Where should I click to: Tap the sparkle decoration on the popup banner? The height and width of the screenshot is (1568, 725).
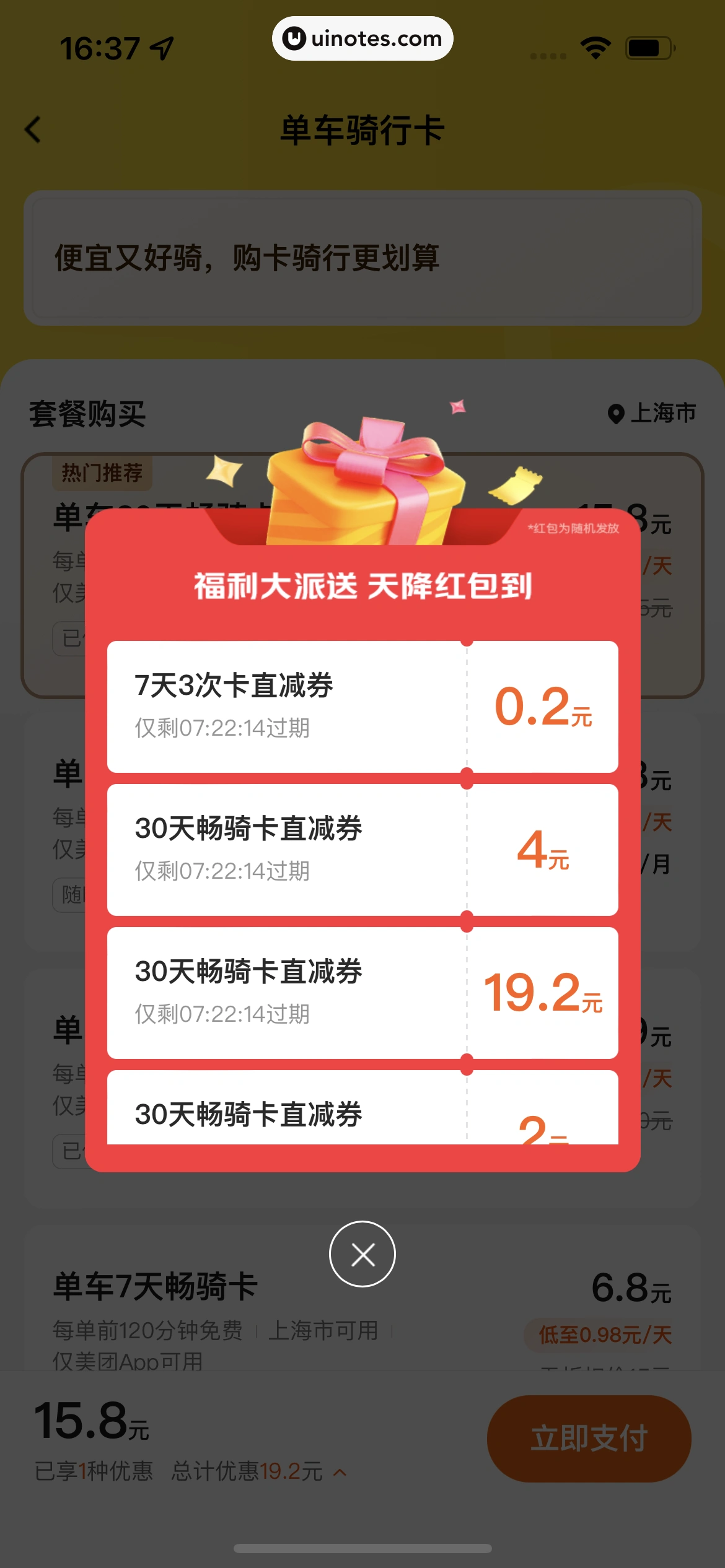tap(459, 408)
